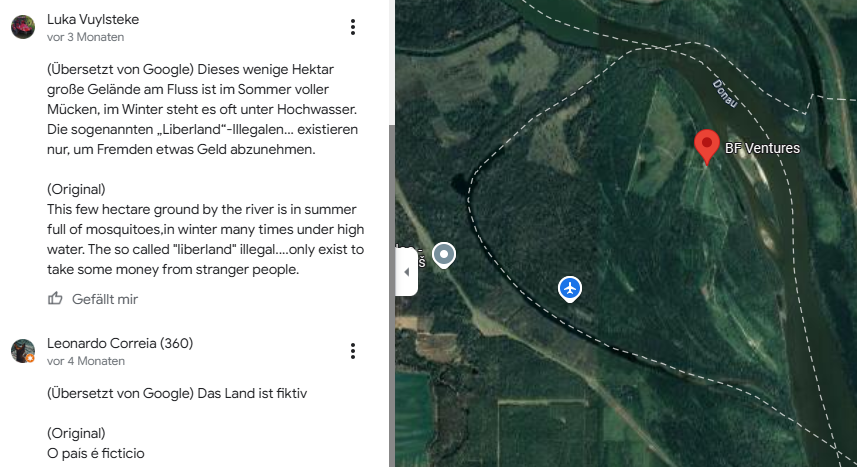Open overflow menu on Leonardo Correia's review
This screenshot has width=857, height=467.
click(x=353, y=351)
